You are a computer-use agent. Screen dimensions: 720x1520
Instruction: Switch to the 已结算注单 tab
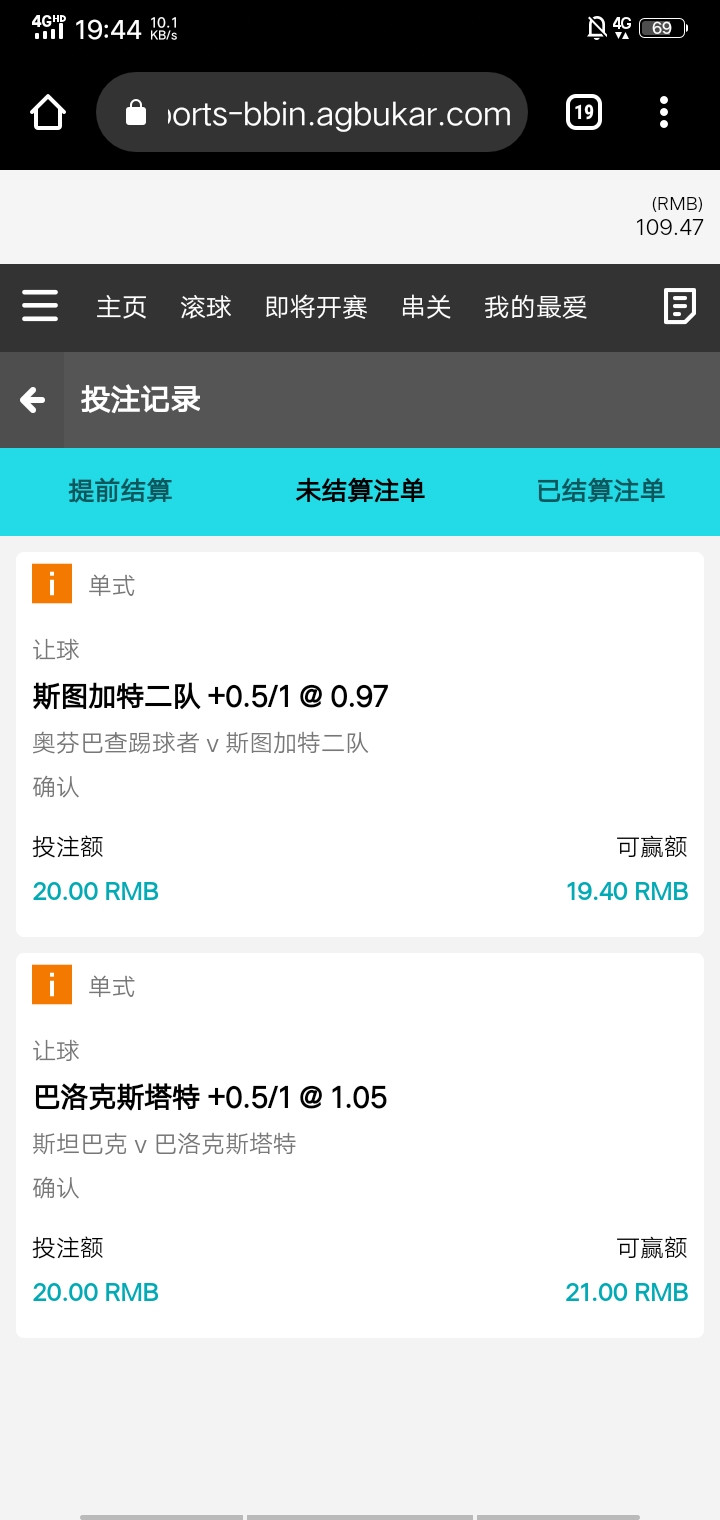[600, 491]
